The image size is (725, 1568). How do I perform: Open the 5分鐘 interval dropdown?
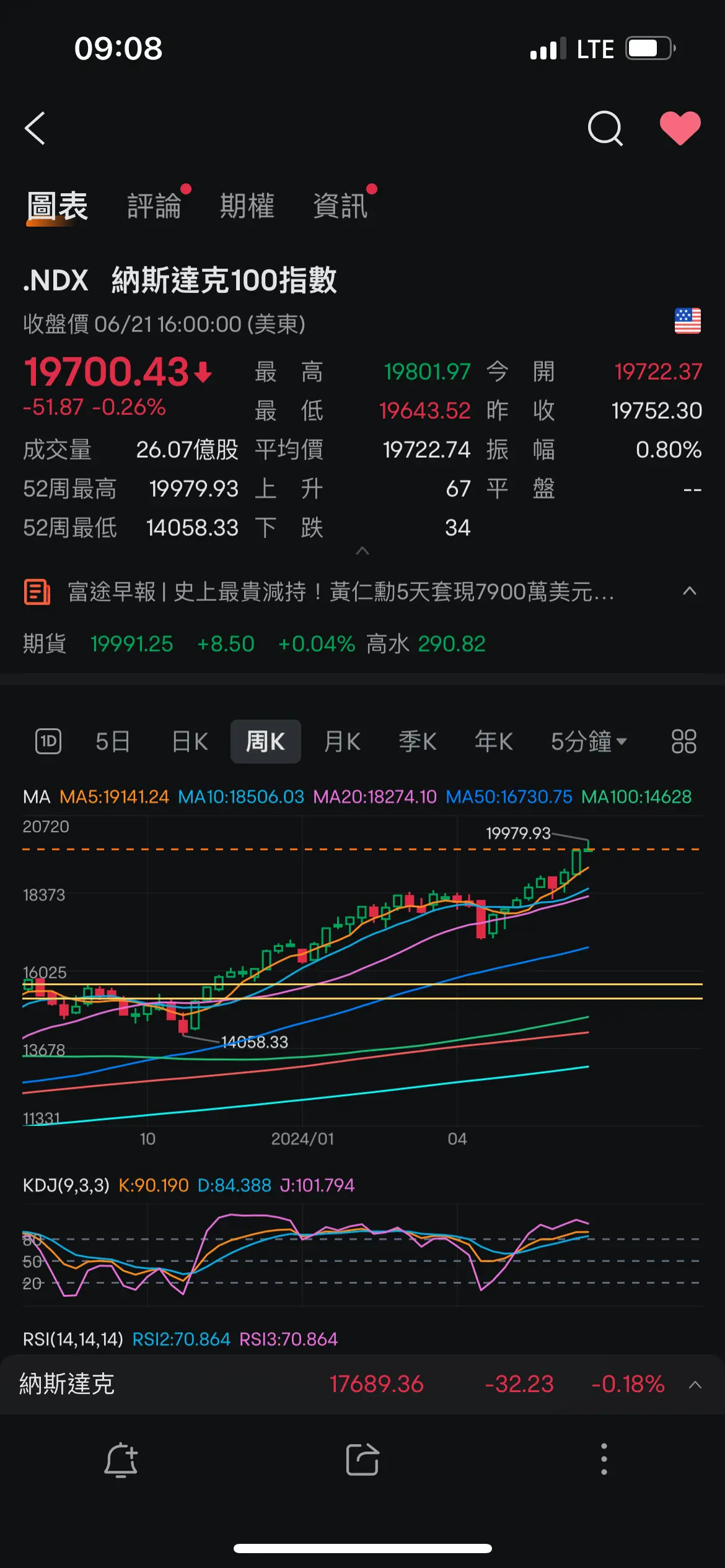pyautogui.click(x=589, y=741)
